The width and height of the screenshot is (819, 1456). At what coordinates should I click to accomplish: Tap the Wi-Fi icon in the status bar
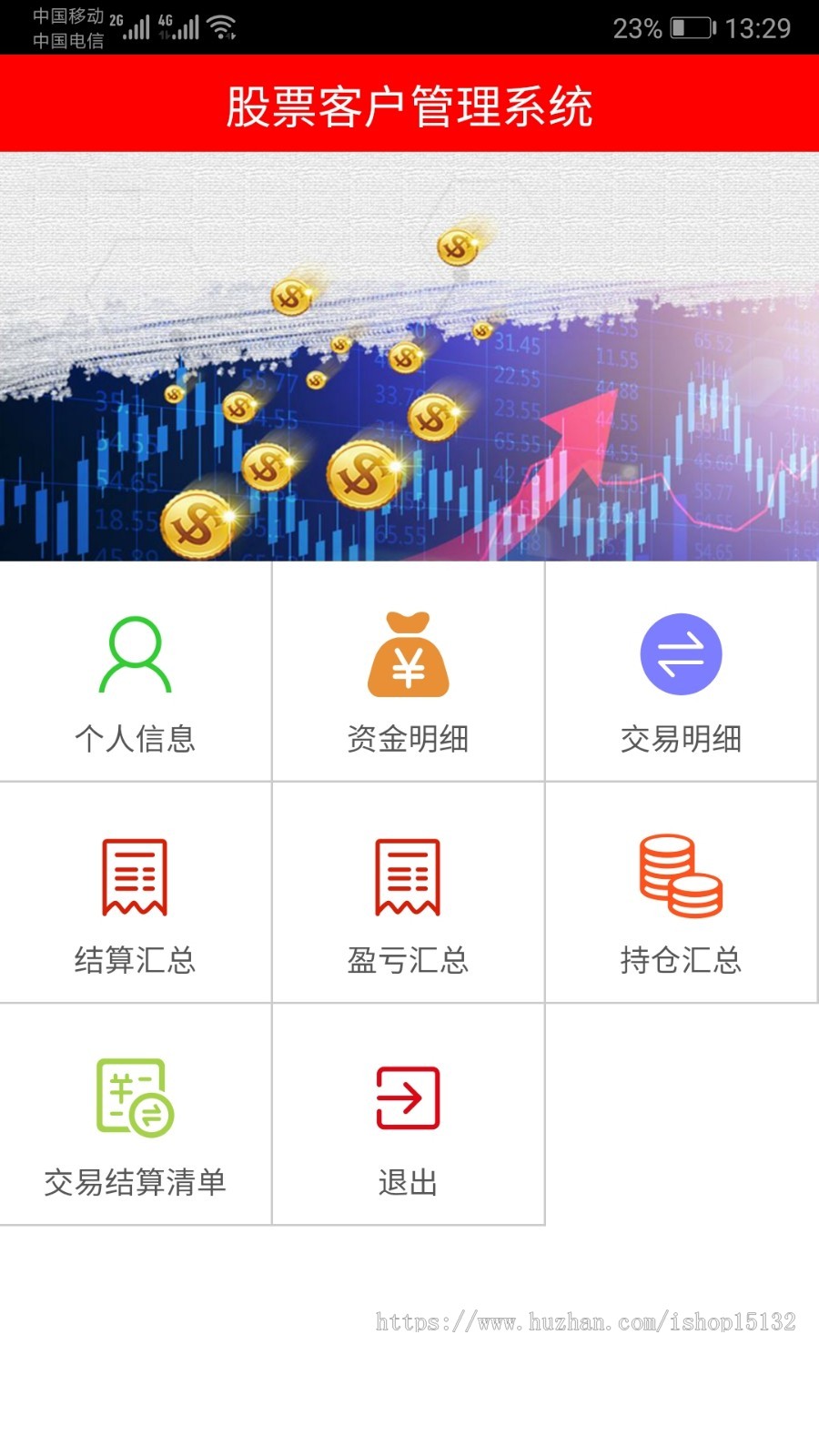pos(221,25)
